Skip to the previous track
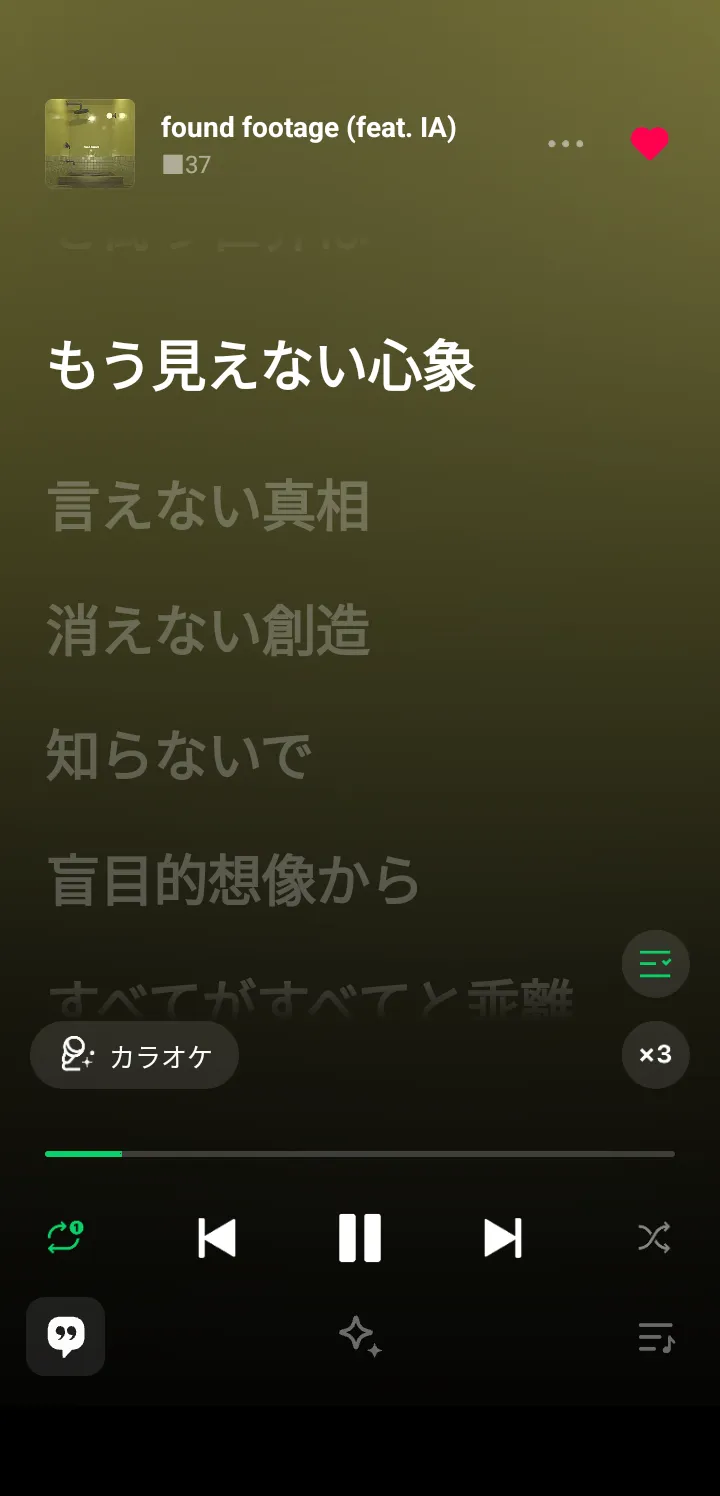 point(217,1238)
